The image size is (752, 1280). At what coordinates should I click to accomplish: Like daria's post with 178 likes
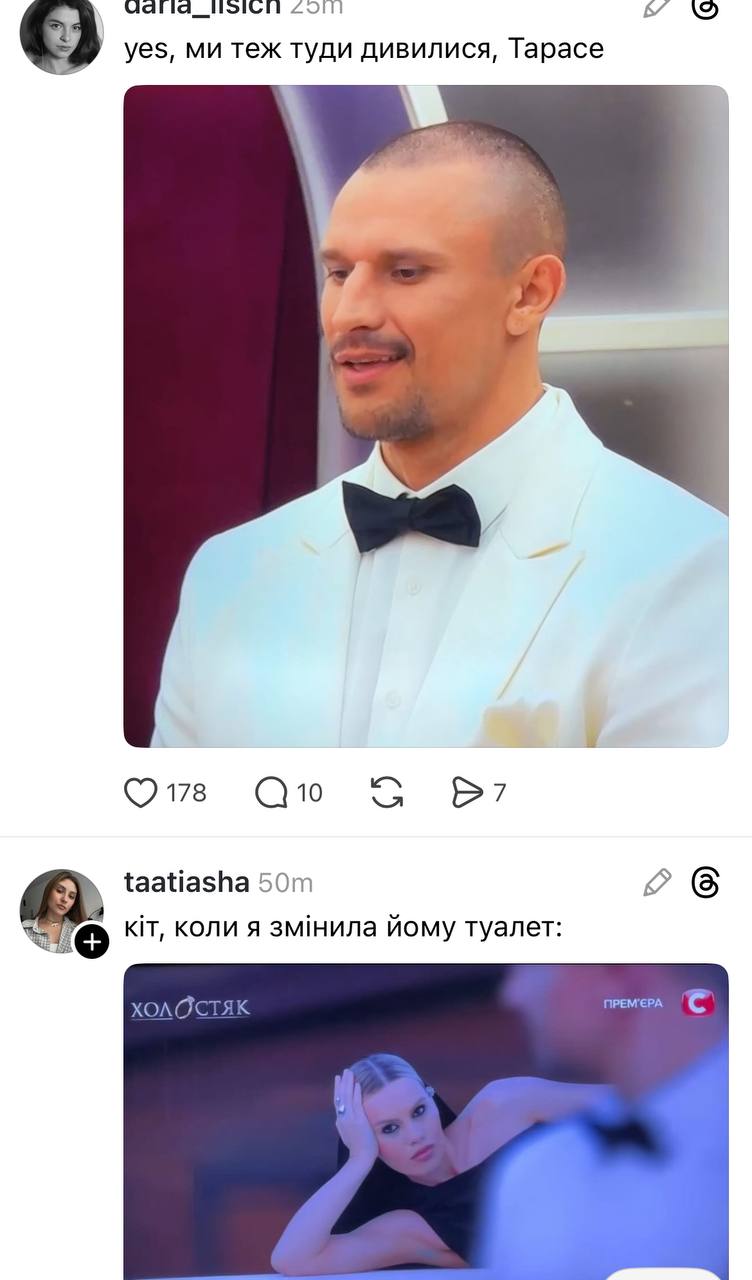pyautogui.click(x=141, y=793)
